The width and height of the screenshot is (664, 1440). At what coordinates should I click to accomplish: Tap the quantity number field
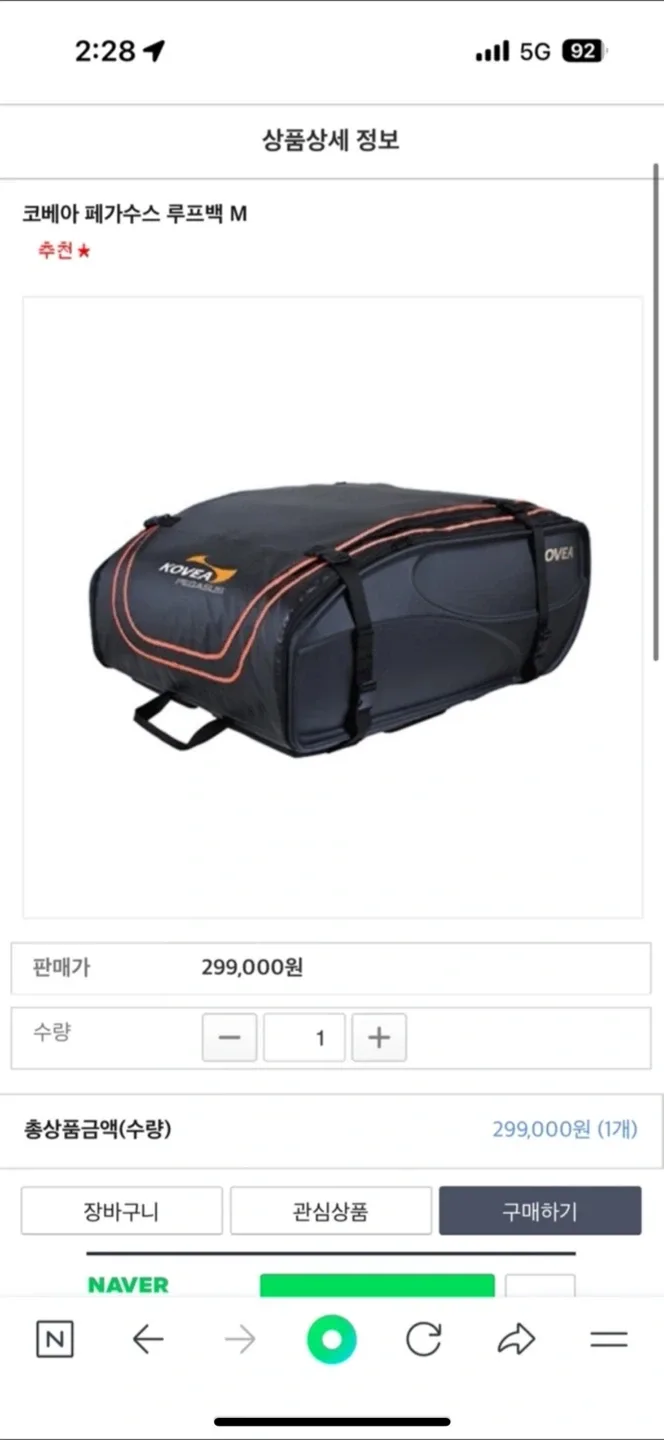pyautogui.click(x=304, y=1037)
